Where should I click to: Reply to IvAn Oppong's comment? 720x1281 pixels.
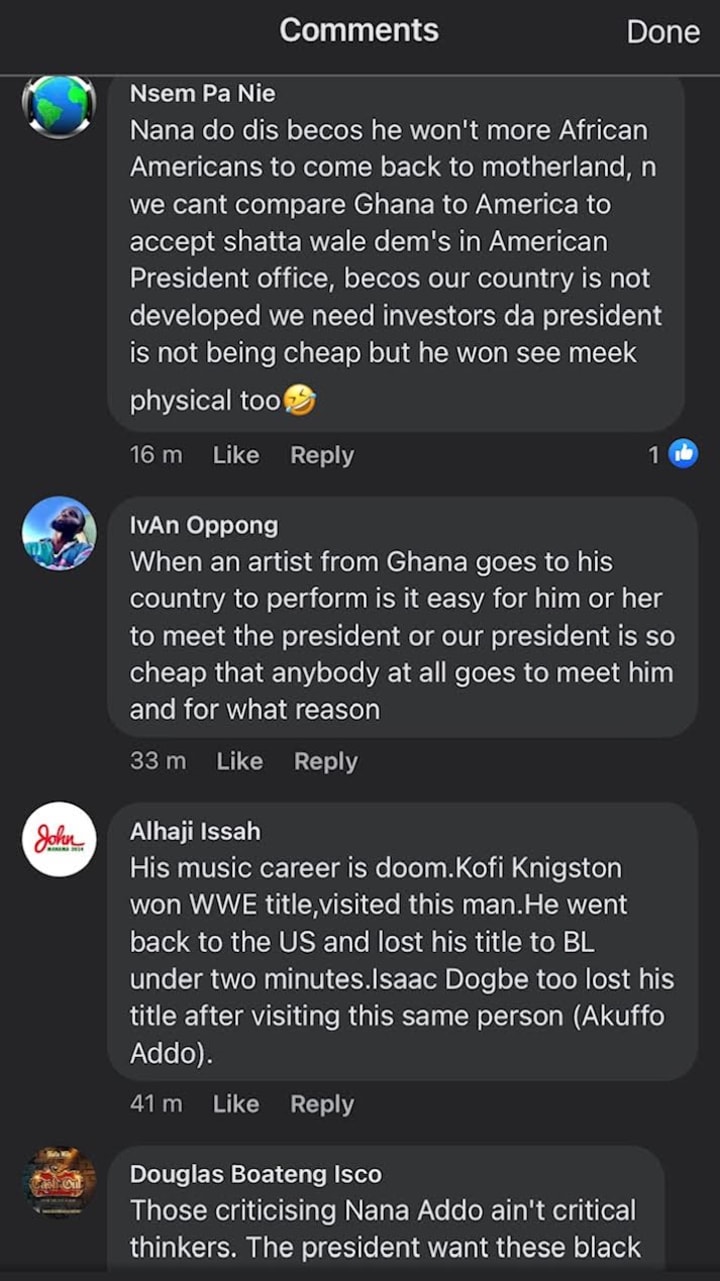pos(326,761)
